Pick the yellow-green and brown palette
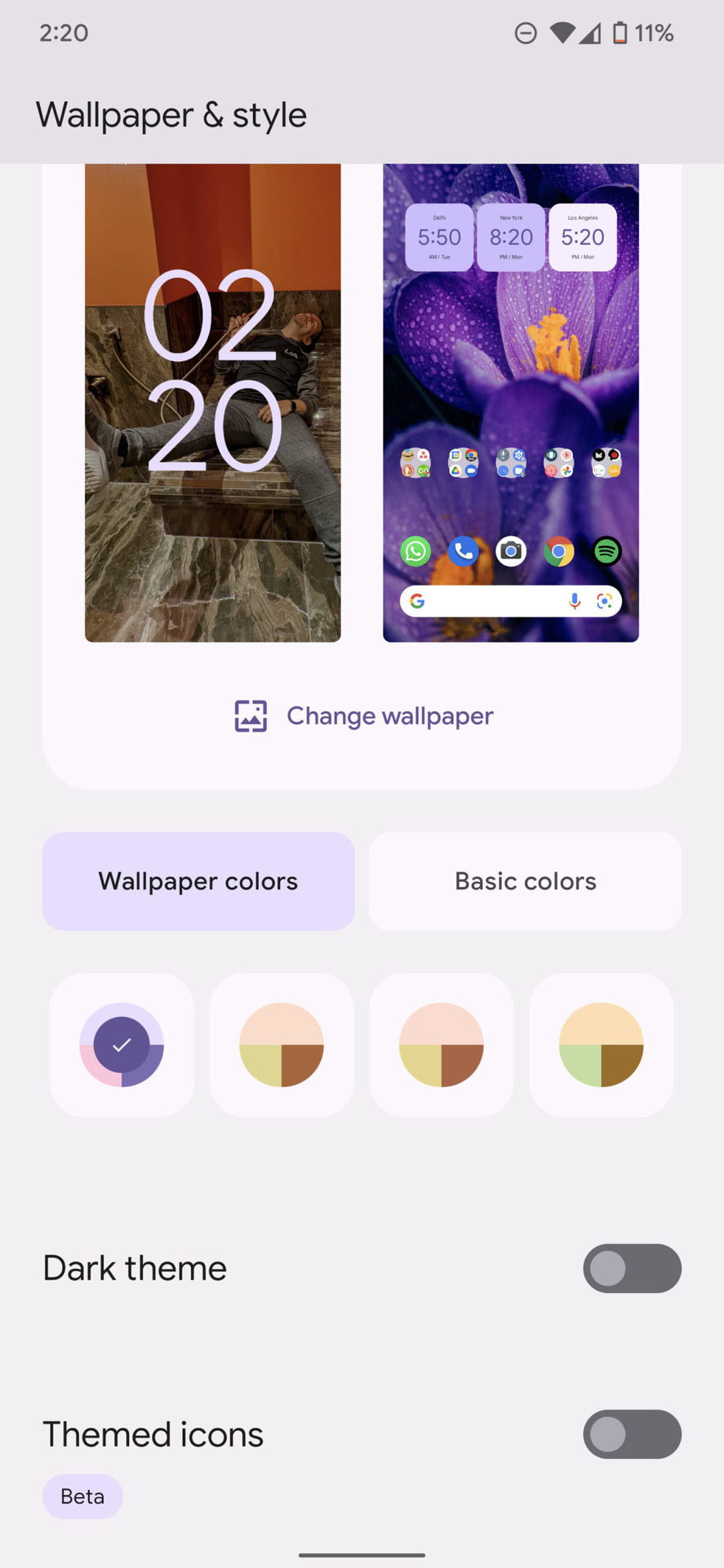The width and height of the screenshot is (724, 1568). (x=602, y=1045)
